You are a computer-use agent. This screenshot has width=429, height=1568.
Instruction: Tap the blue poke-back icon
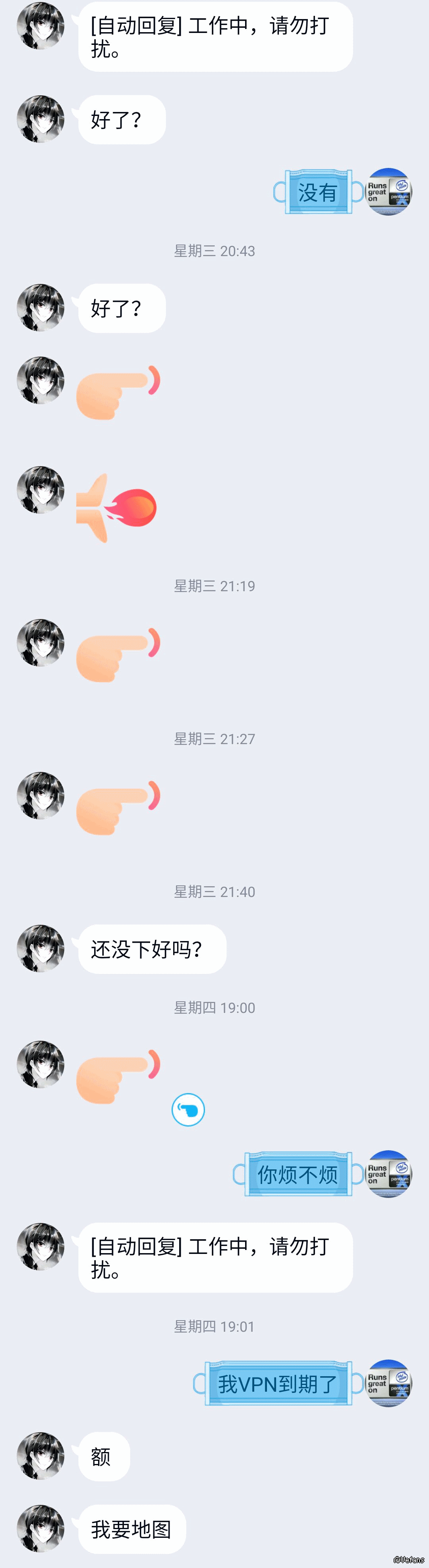(x=188, y=1110)
